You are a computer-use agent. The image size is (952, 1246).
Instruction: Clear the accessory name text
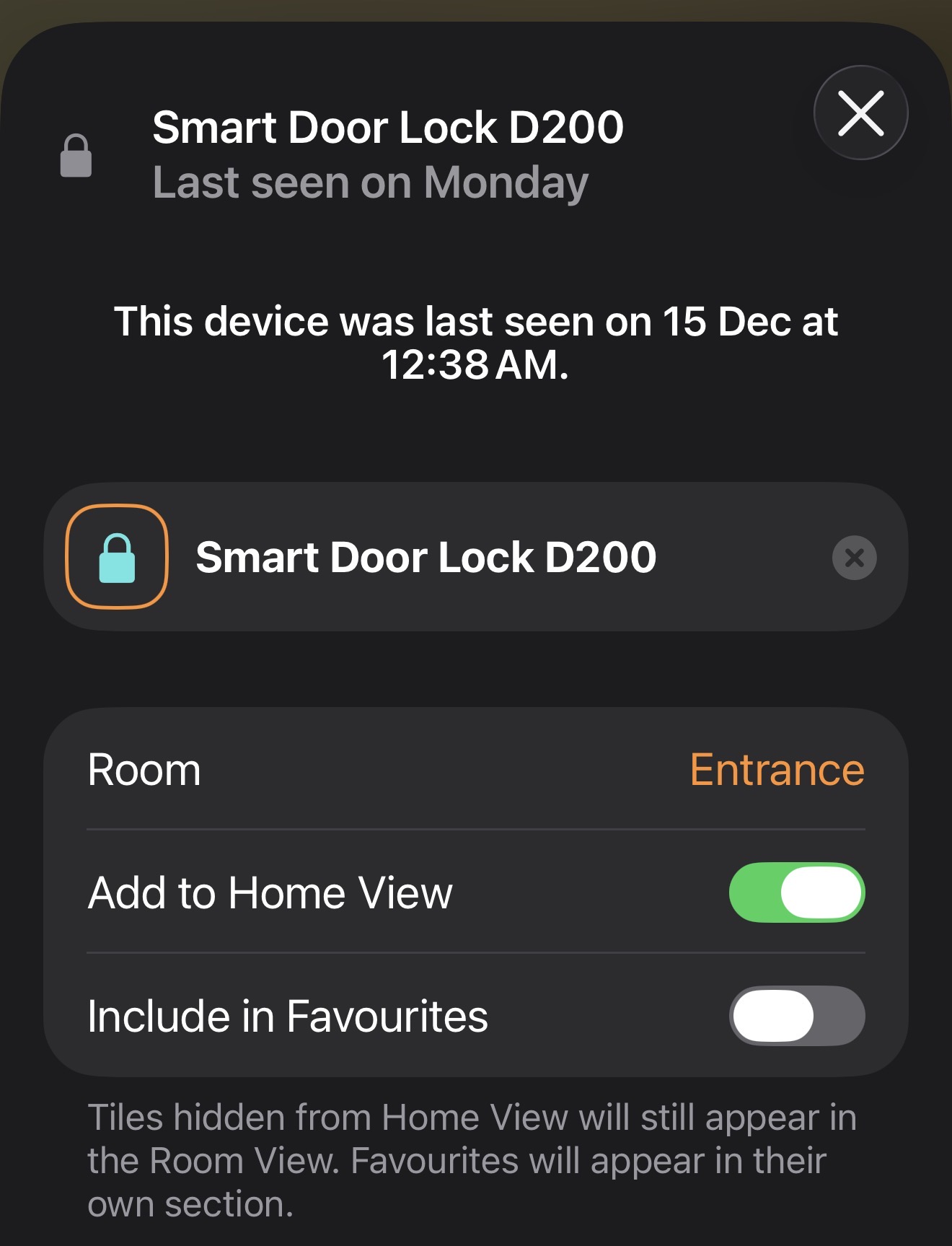coord(854,558)
